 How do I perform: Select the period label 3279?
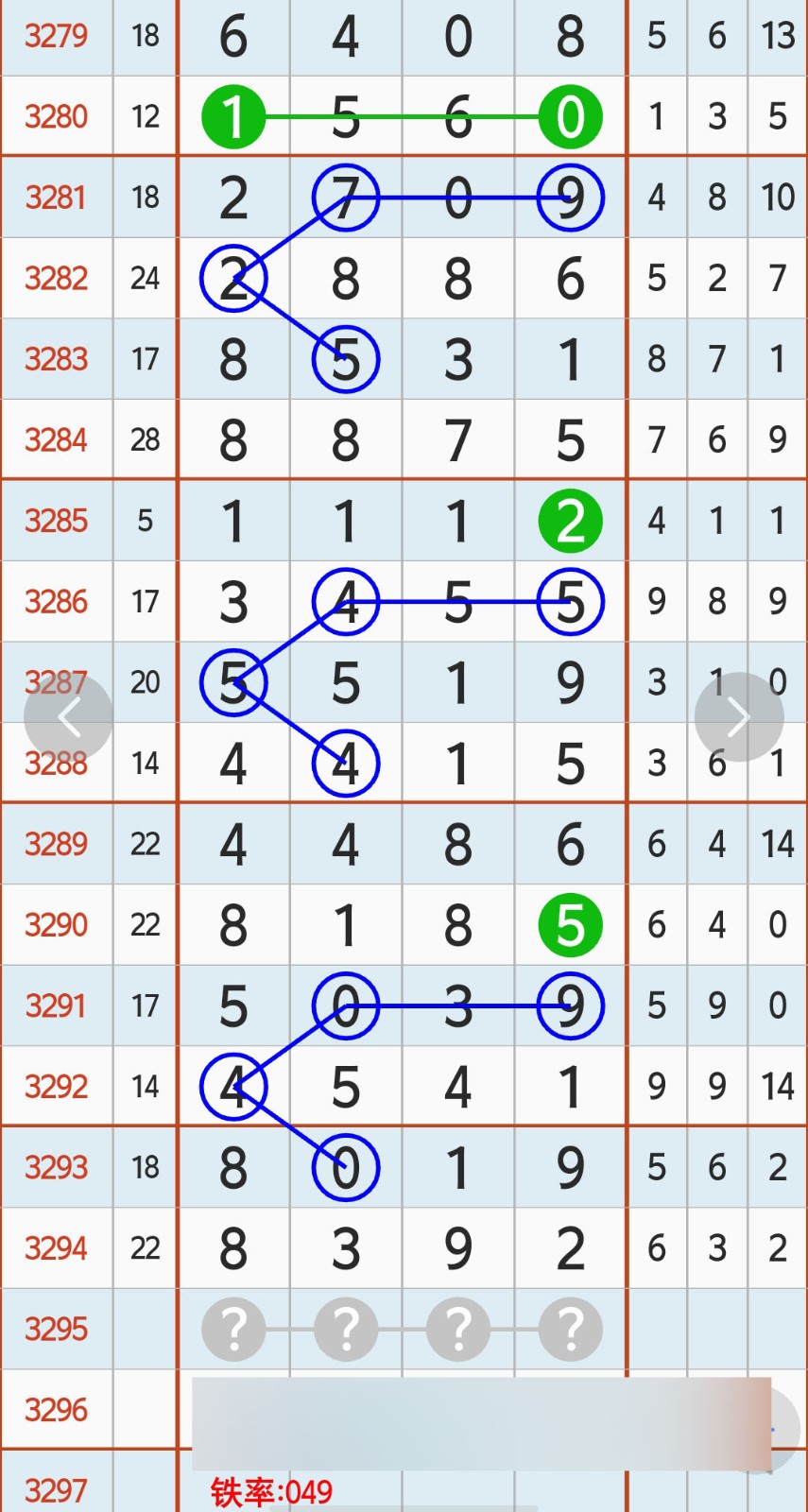point(57,36)
